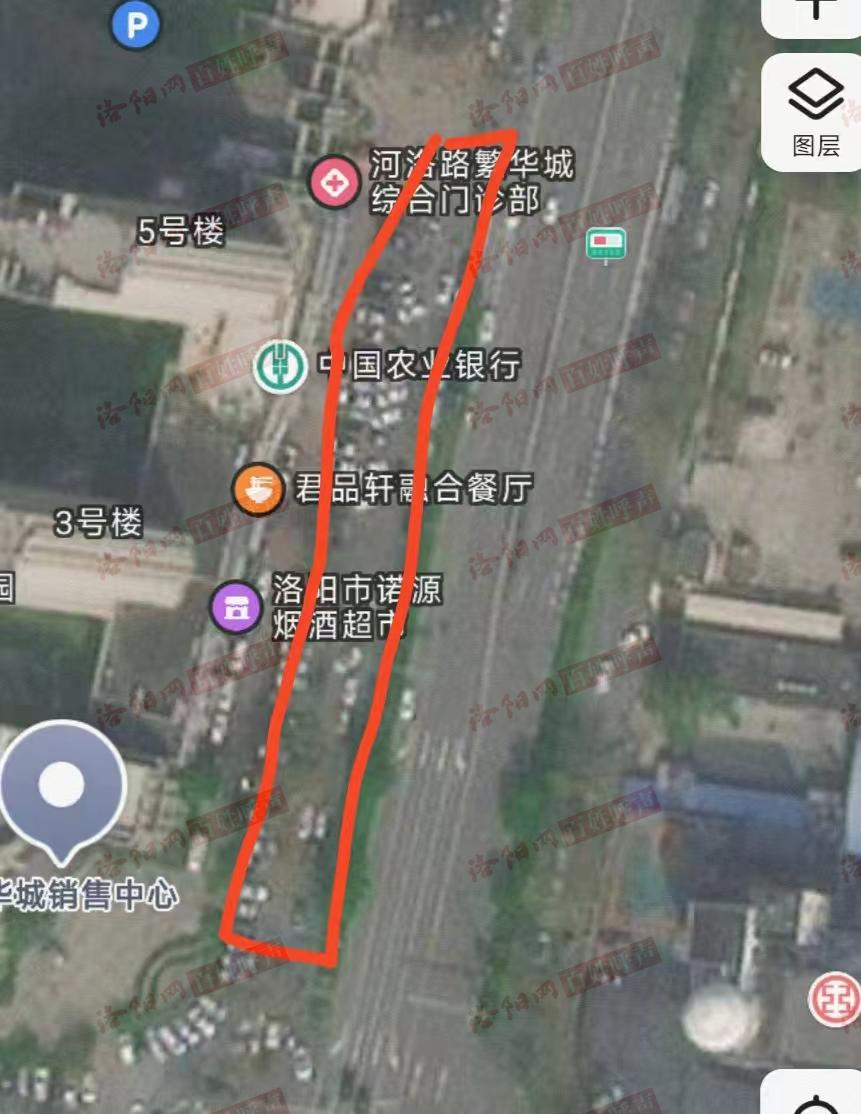
Task: Select the 河洛路繁华城综合门诊部 clinic marker
Action: [x=334, y=182]
